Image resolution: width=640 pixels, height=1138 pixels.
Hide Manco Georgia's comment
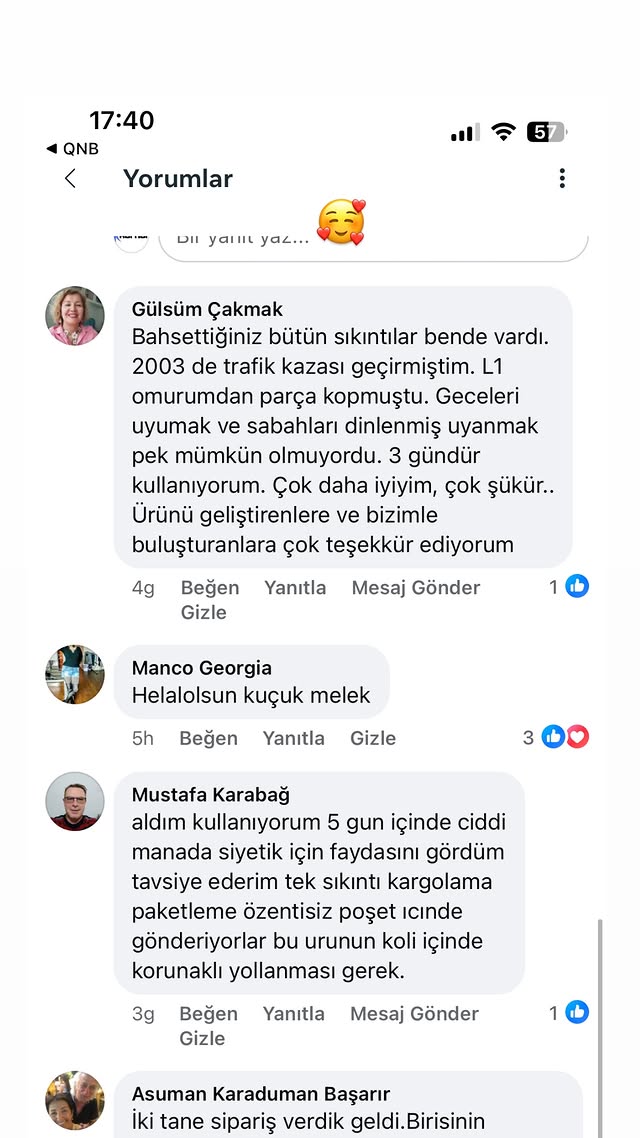pos(373,738)
